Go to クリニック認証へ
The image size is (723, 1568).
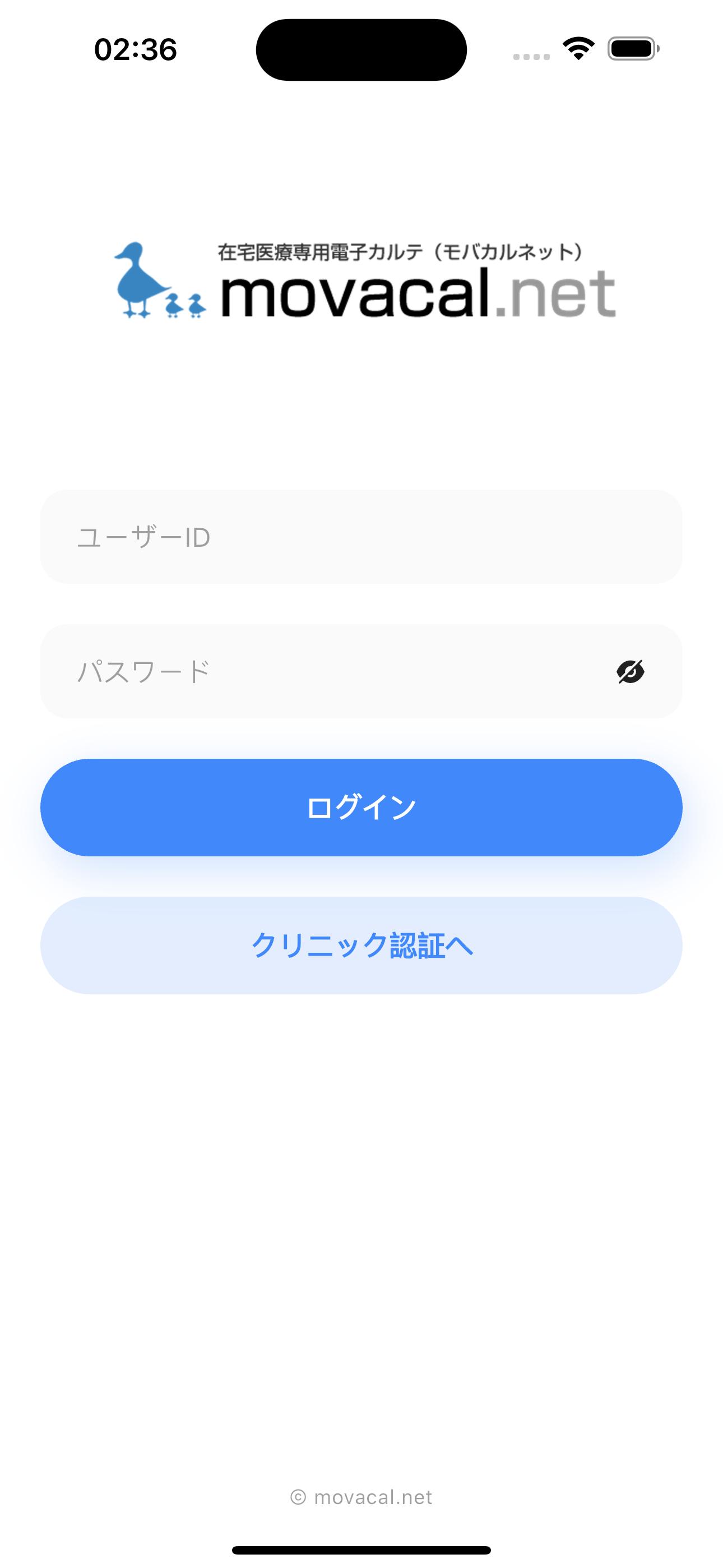pos(360,946)
